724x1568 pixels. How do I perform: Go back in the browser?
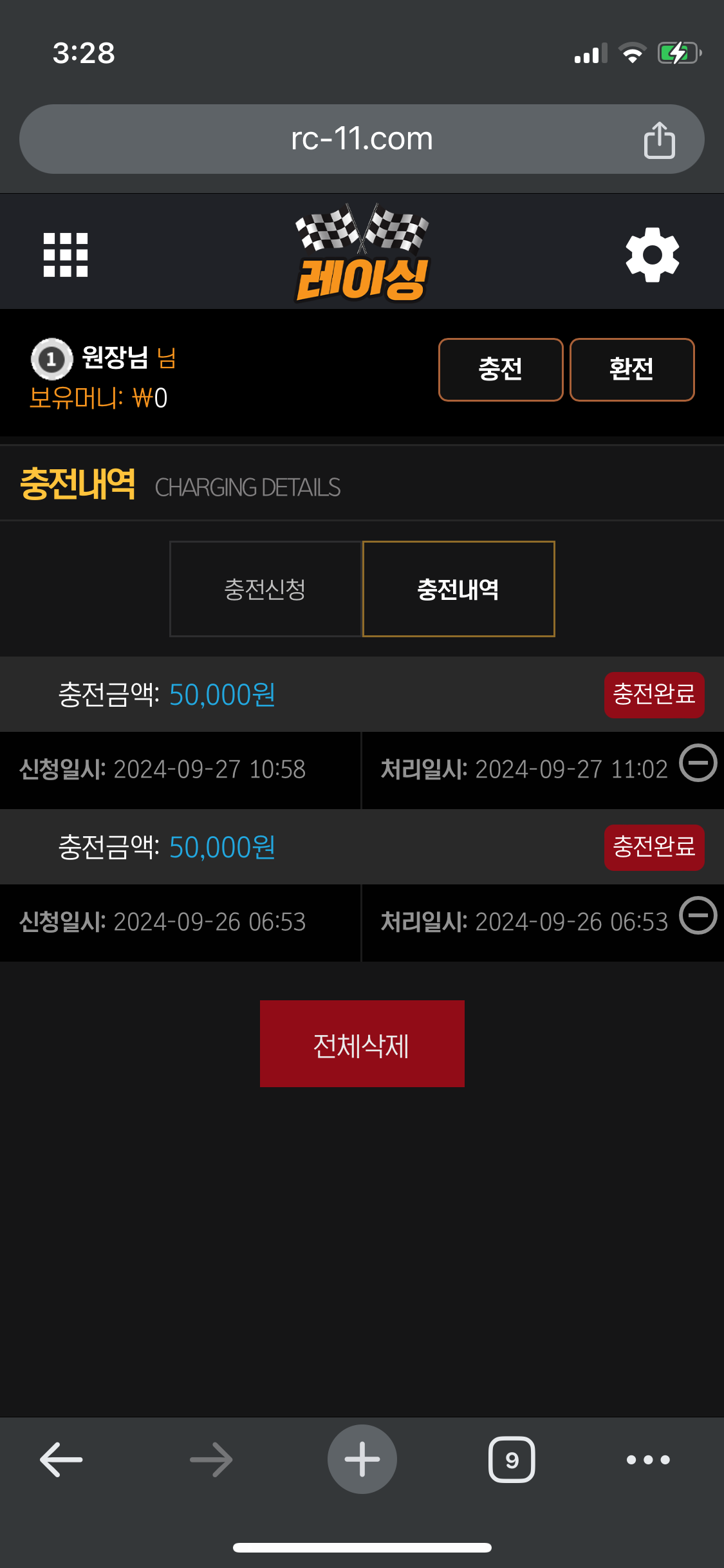pos(61,1459)
